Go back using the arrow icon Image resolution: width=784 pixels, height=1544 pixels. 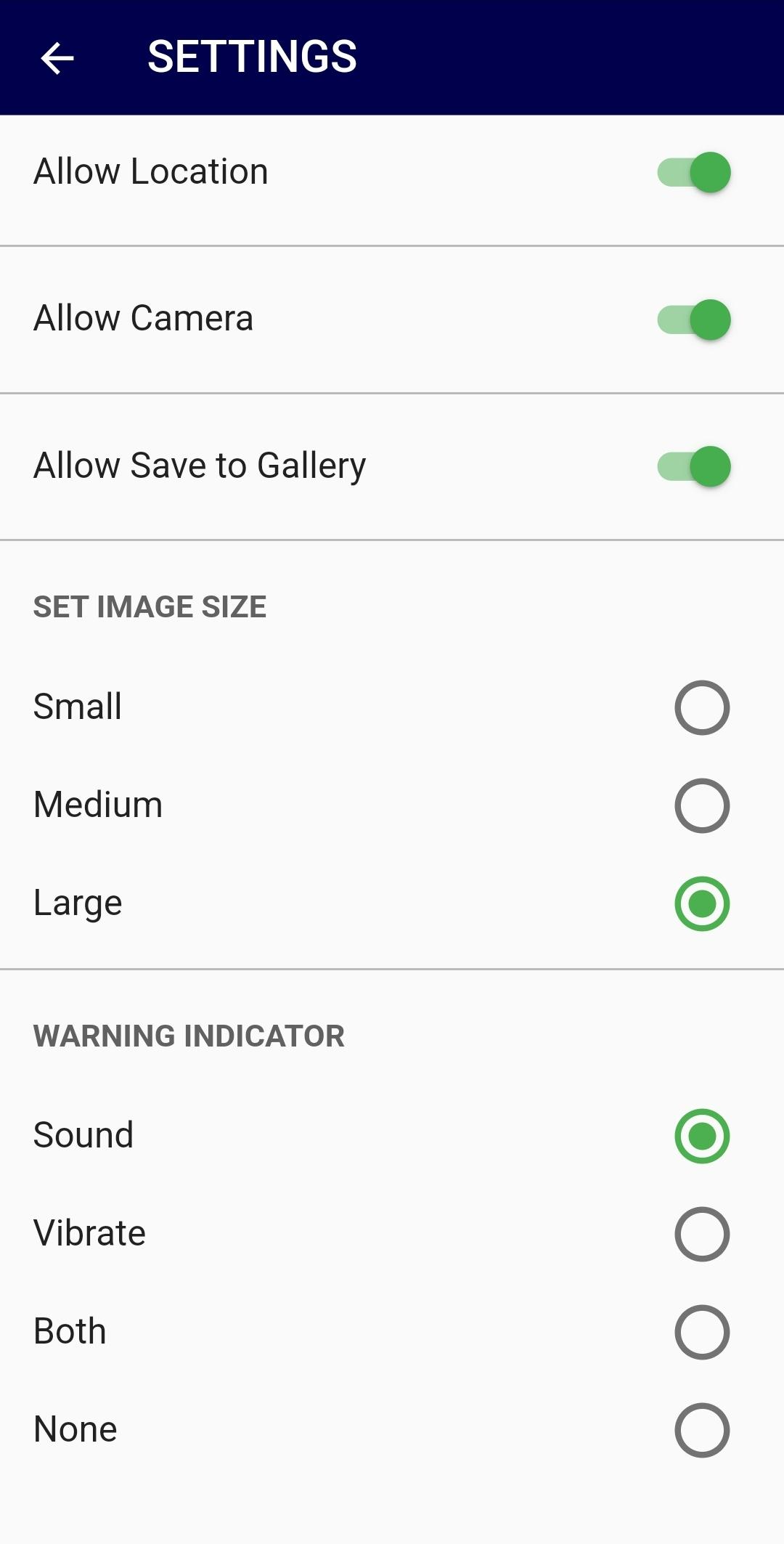(x=57, y=58)
